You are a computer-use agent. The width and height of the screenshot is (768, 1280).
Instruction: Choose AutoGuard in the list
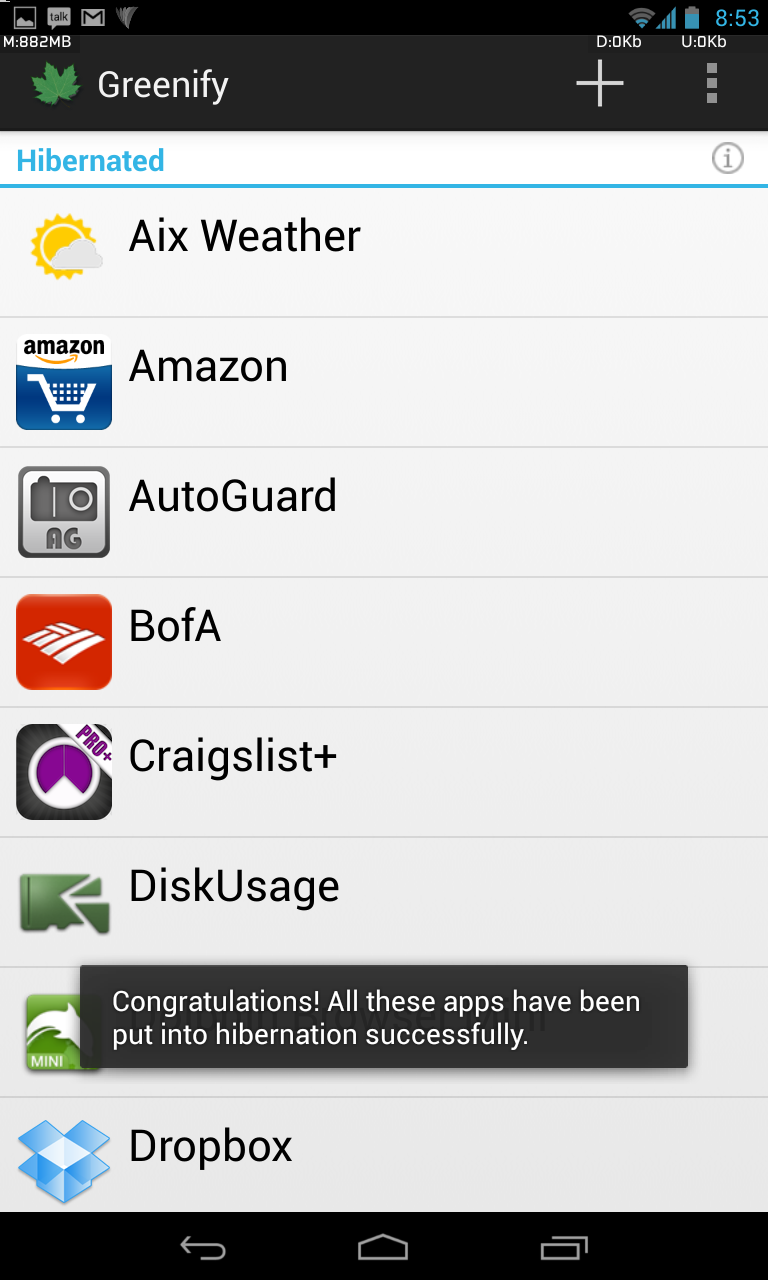[384, 512]
